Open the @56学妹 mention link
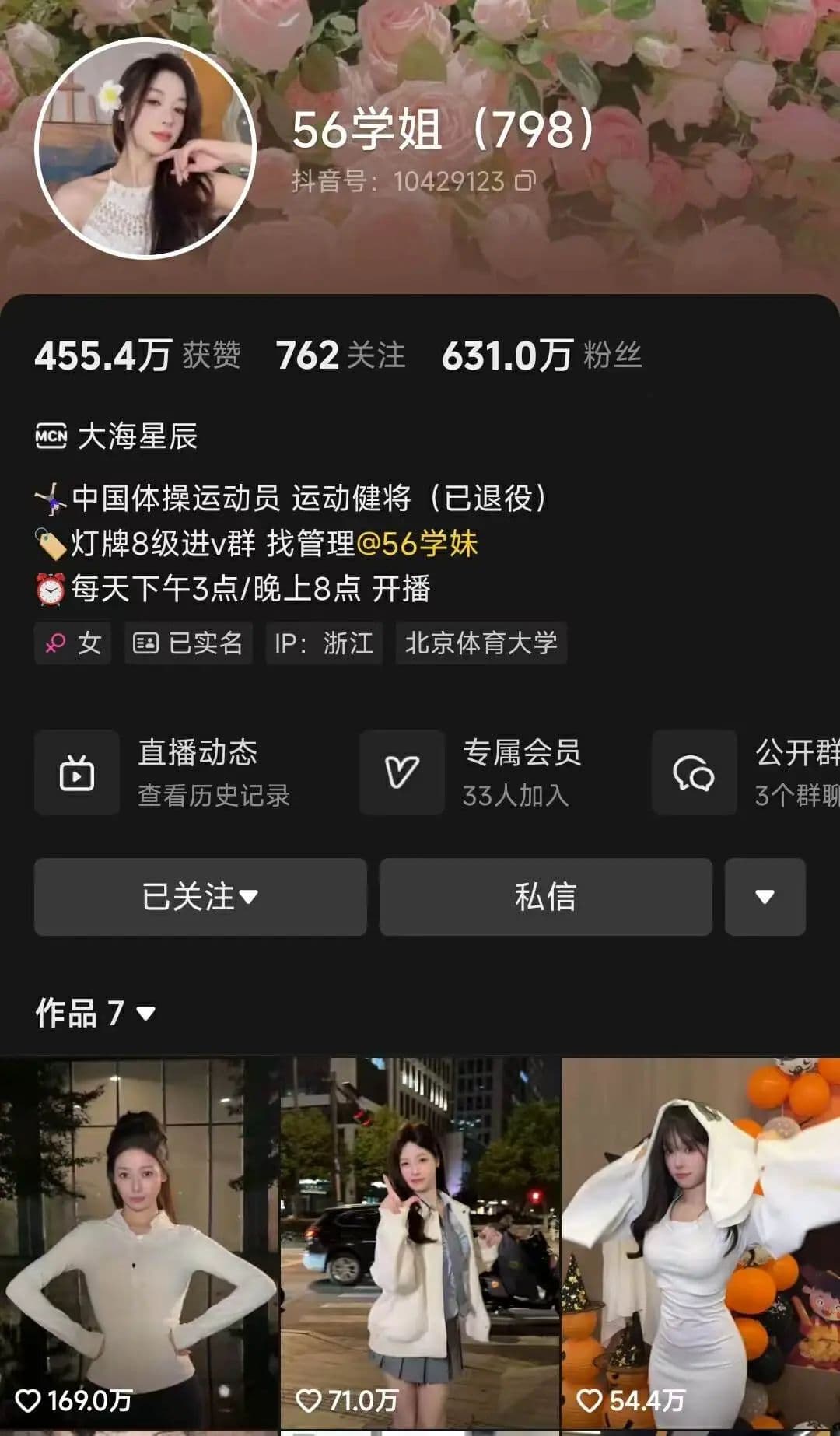This screenshot has width=840, height=1436. 416,543
